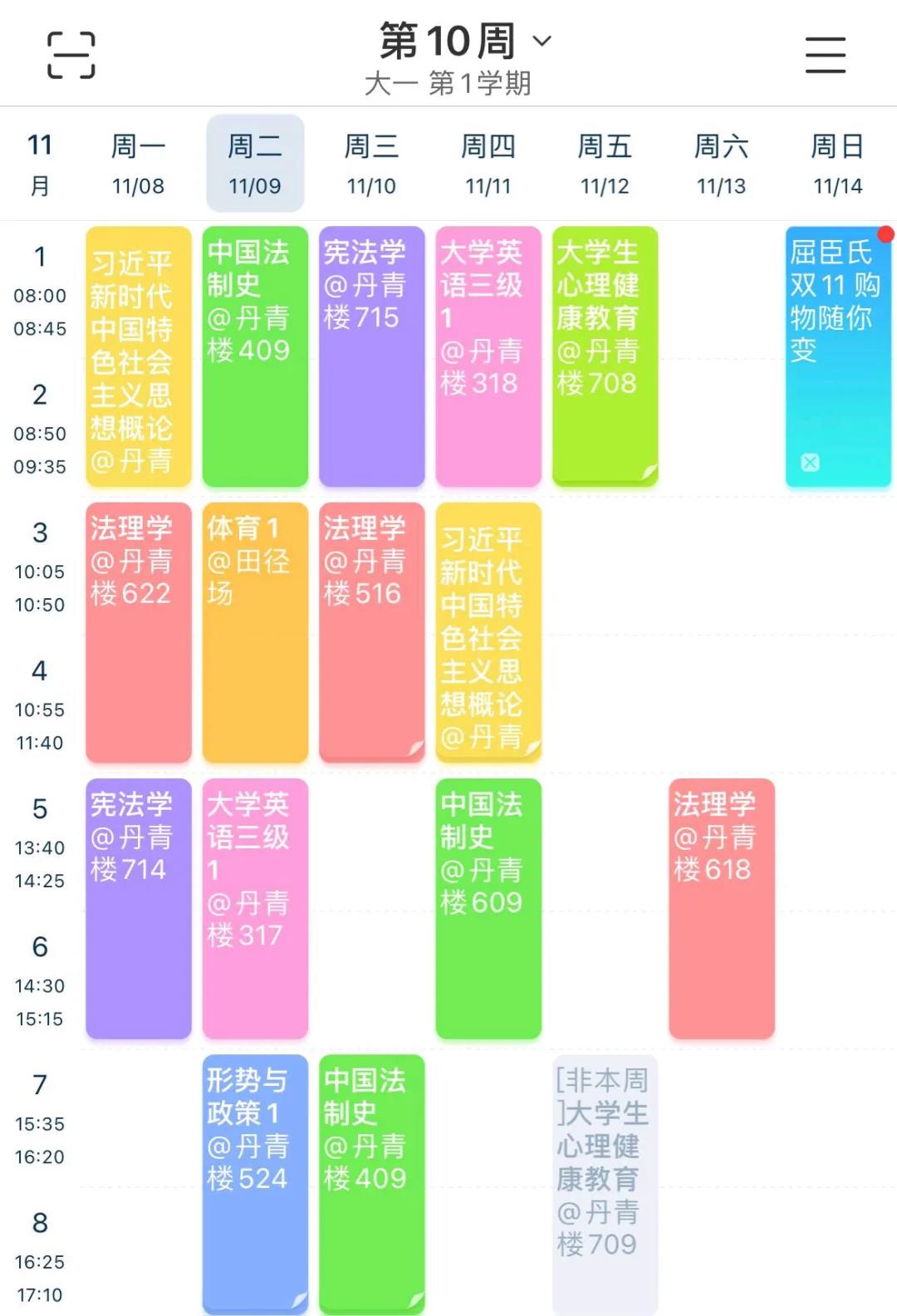
Task: Open 大学英语三级 class in 丹青楼318
Action: tap(488, 357)
